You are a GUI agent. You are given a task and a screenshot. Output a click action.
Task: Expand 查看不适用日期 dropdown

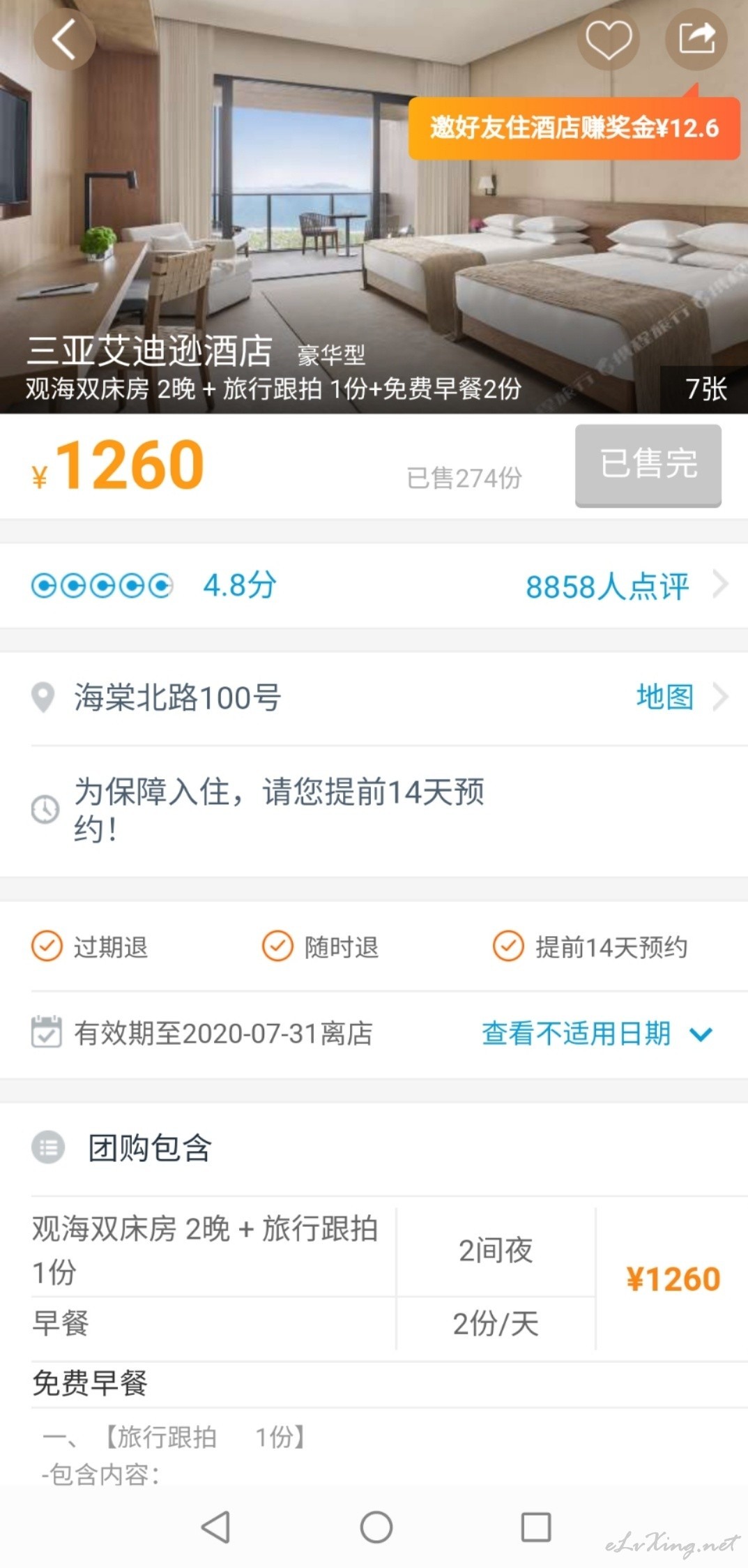tap(597, 1033)
